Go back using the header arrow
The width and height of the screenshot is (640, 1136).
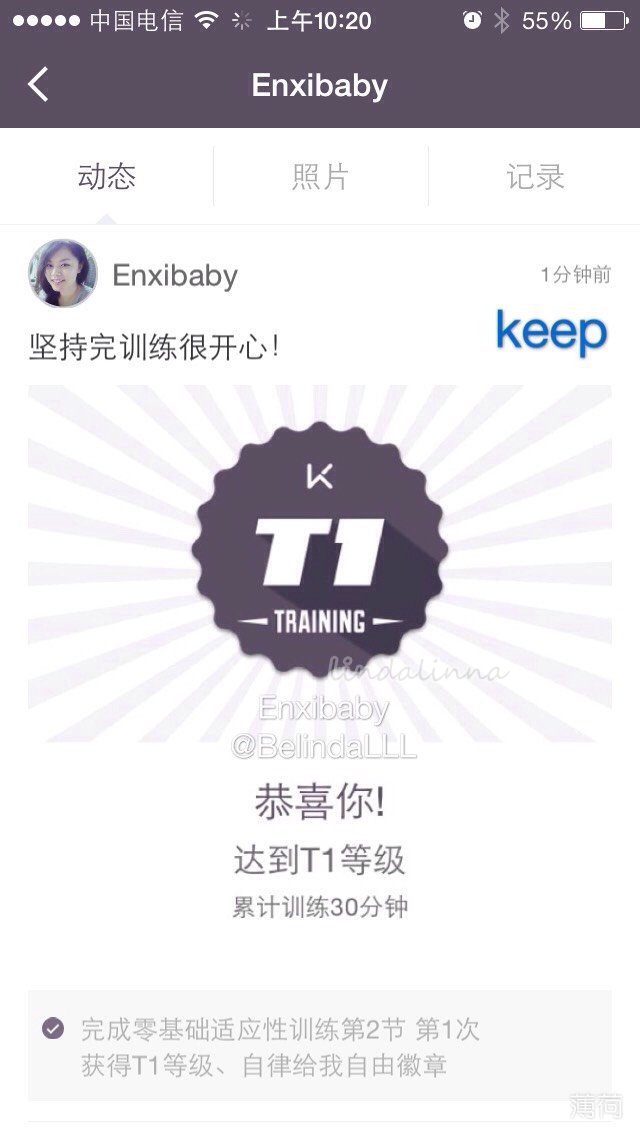point(38,84)
